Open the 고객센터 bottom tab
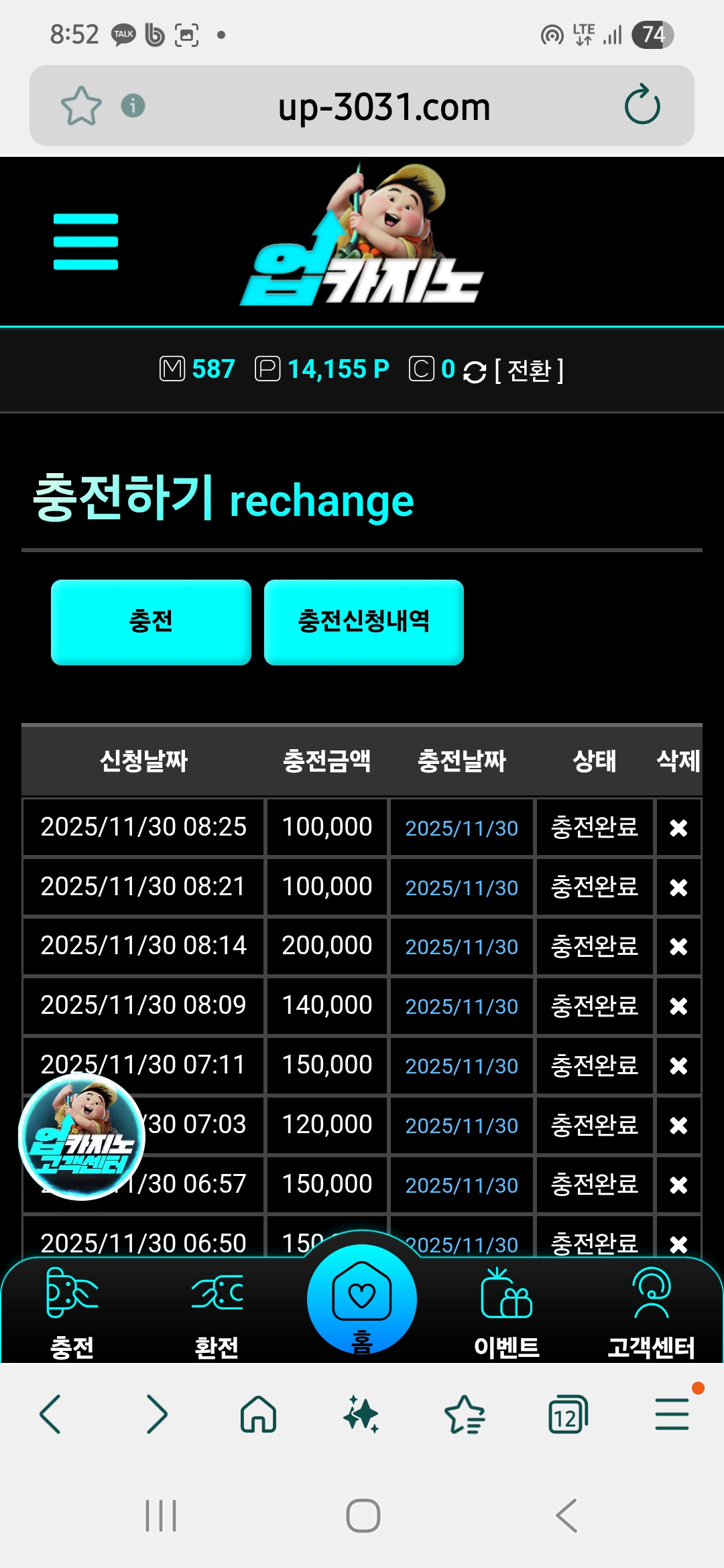 651,1312
